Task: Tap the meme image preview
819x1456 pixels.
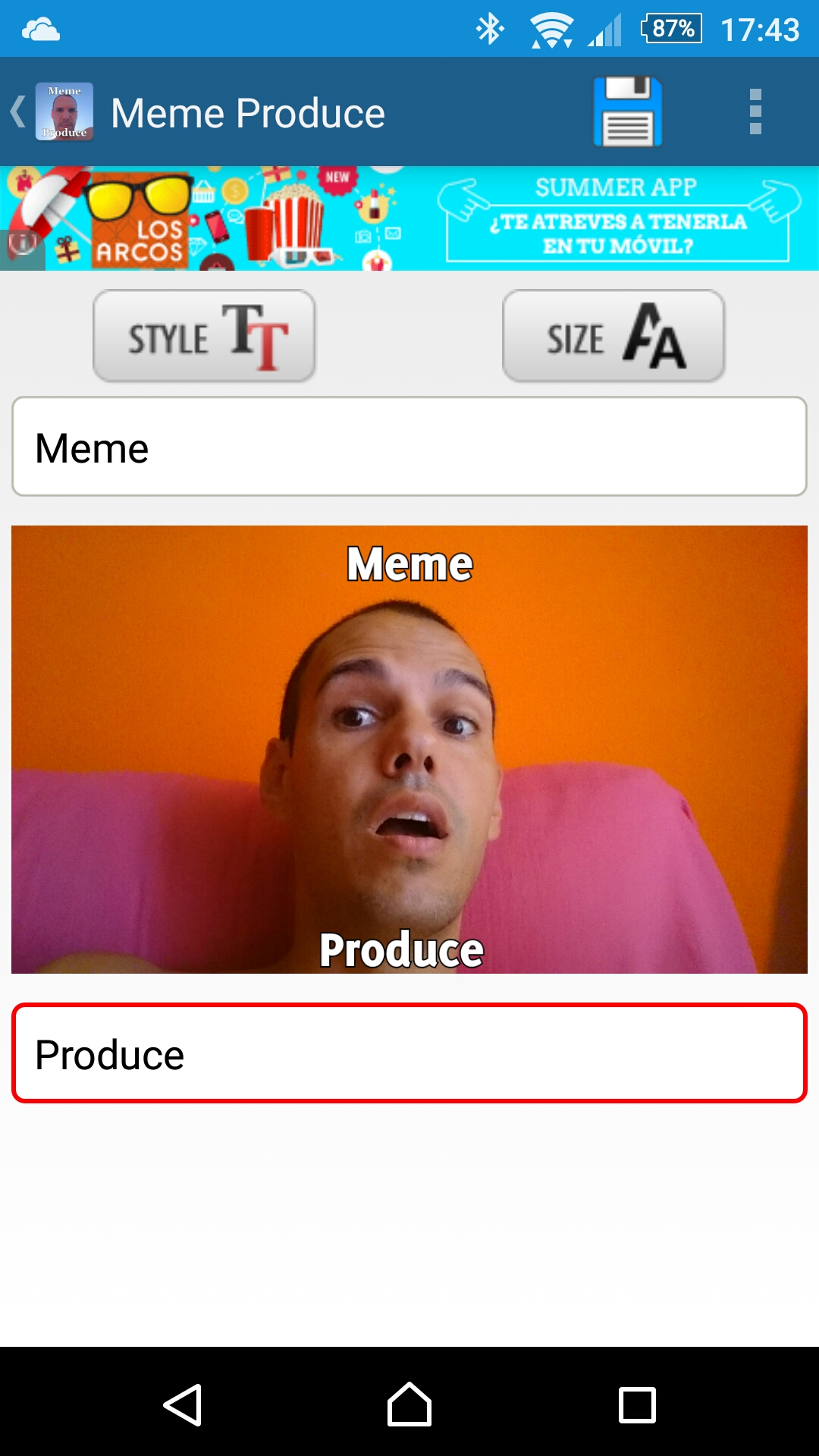Action: click(x=409, y=747)
